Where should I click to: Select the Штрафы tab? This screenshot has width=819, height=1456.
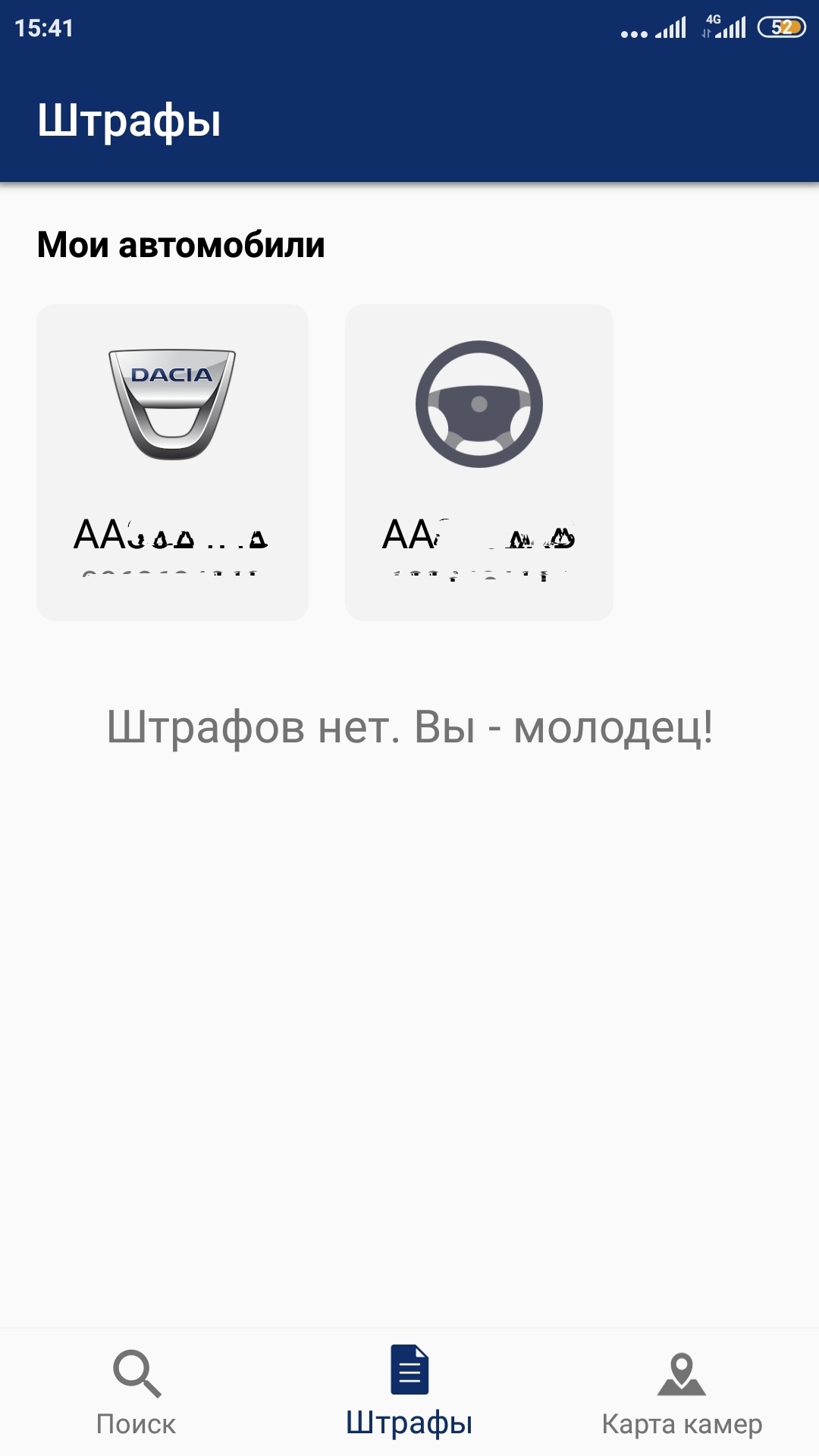pyautogui.click(x=409, y=1392)
